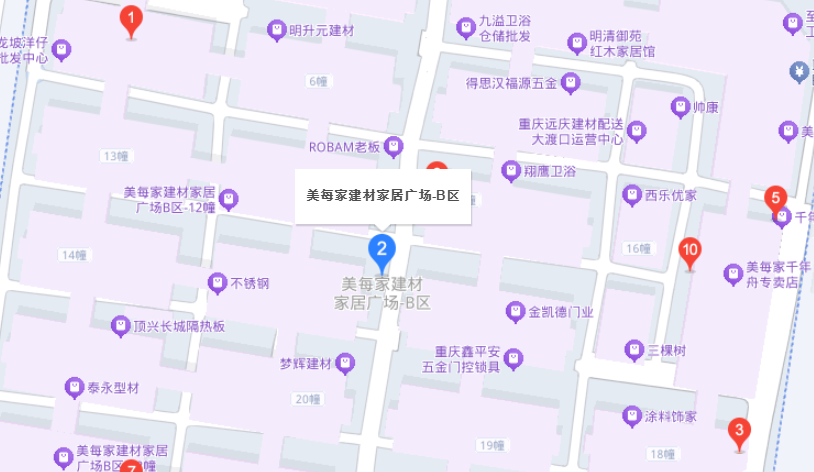814x472 pixels.
Task: Select the blue marker number 2
Action: [381, 249]
